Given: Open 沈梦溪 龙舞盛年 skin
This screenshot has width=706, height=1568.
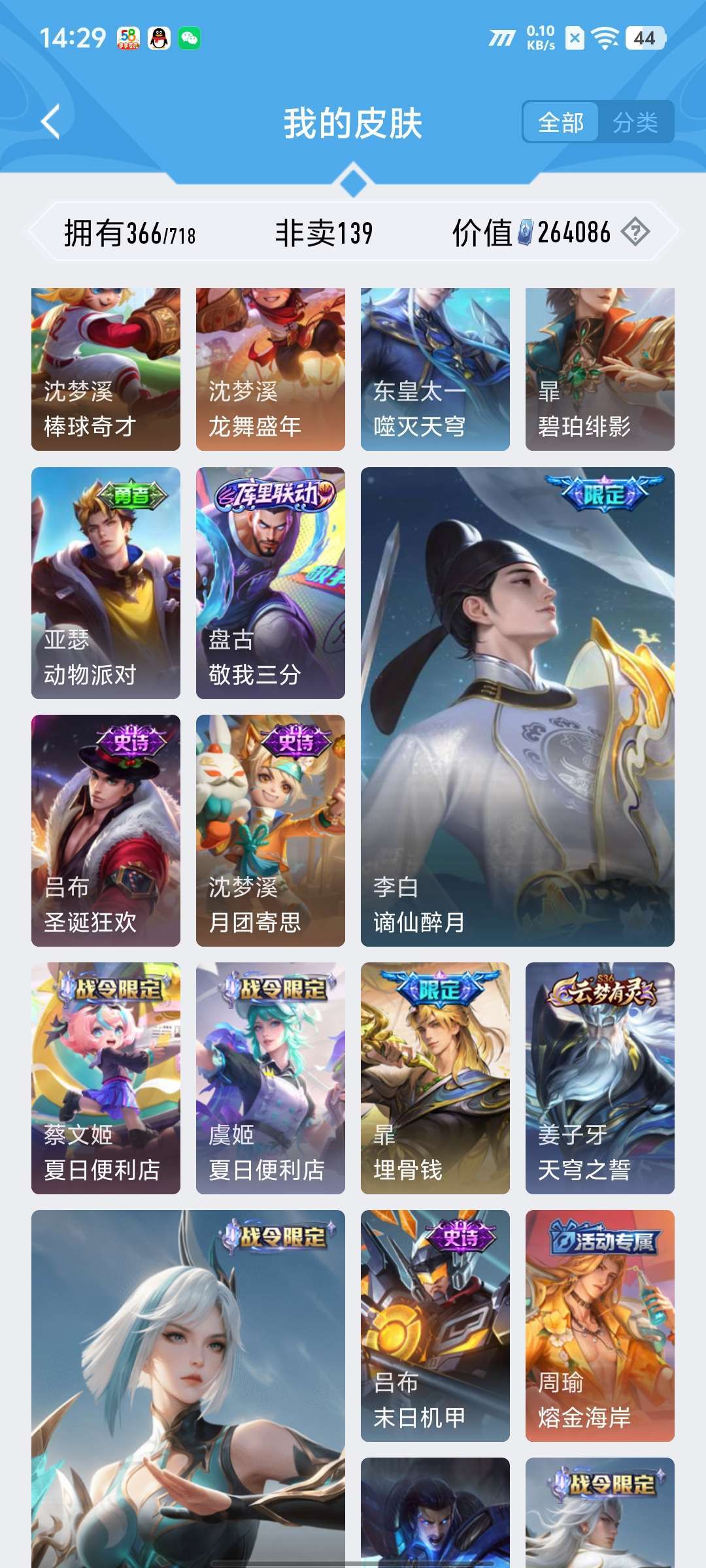Looking at the screenshot, I should point(271,369).
